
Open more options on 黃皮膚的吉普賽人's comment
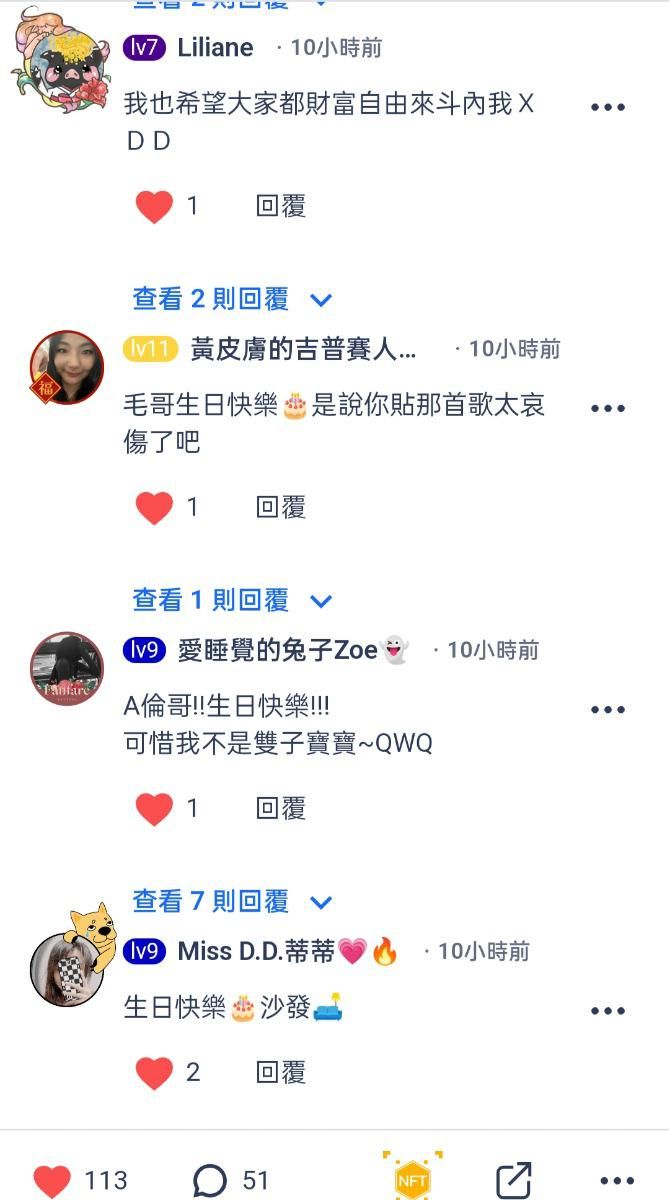click(x=607, y=408)
